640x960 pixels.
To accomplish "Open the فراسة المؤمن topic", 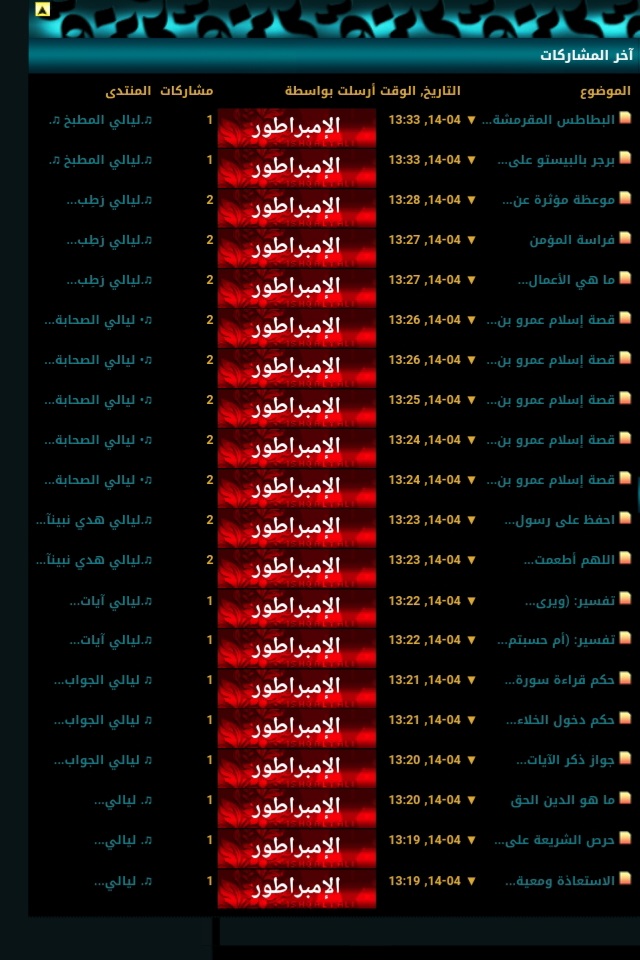I will tap(572, 240).
